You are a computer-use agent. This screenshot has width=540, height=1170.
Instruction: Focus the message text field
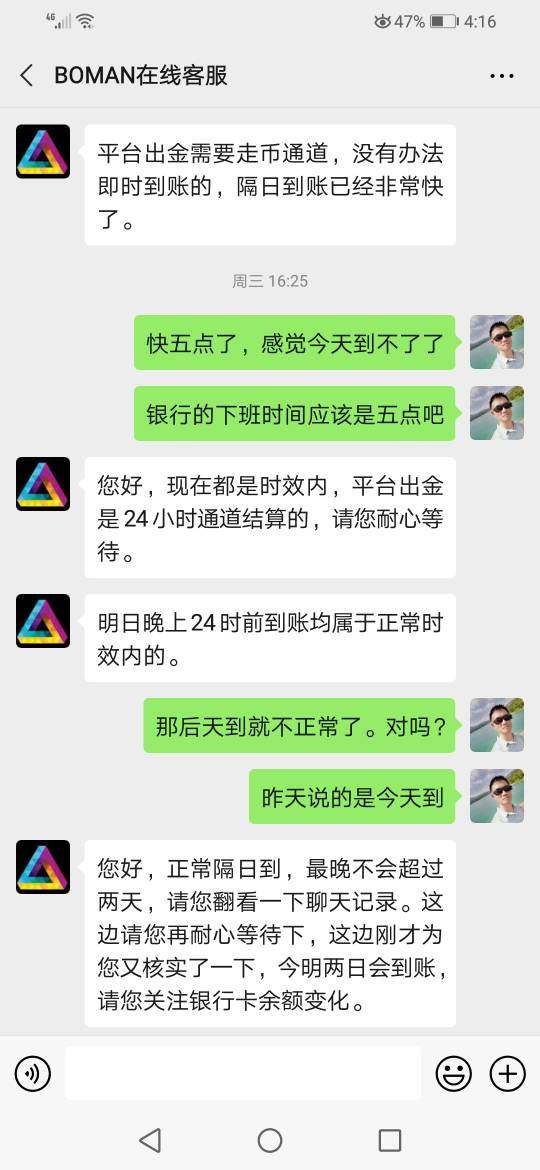(243, 1073)
